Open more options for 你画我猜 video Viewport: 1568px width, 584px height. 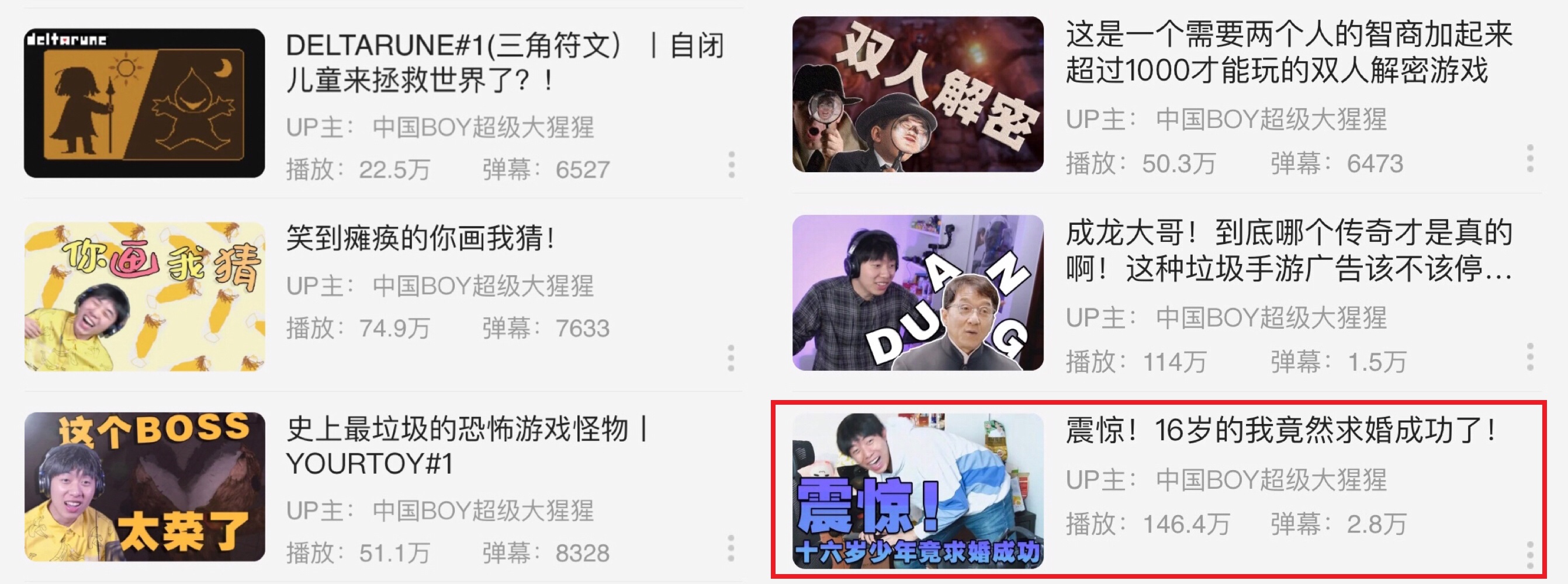[731, 359]
